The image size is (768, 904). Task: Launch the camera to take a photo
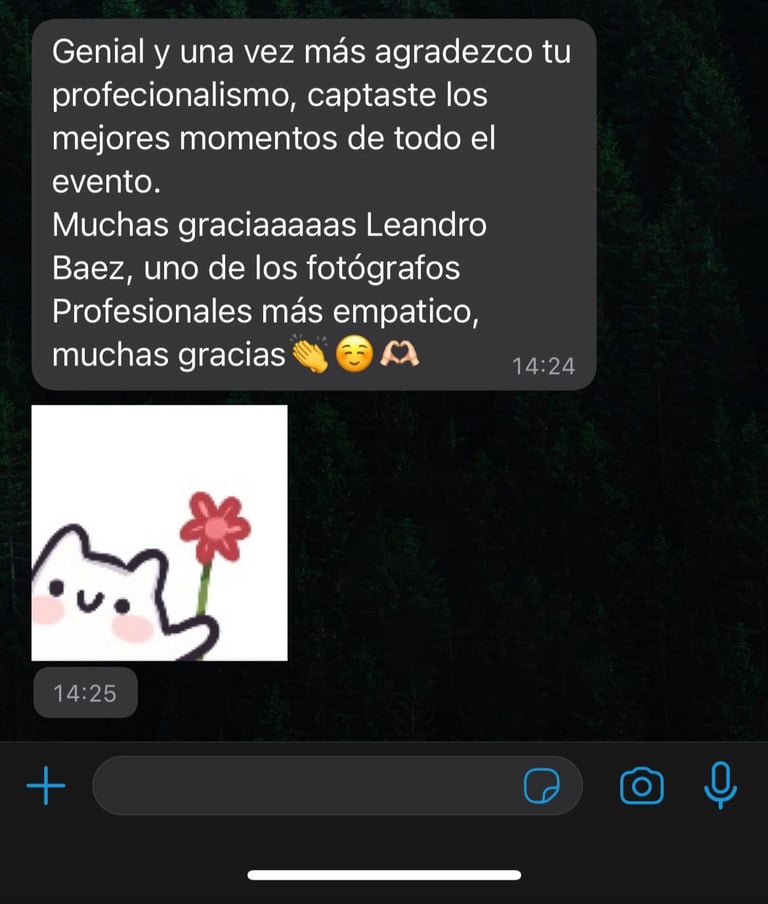pyautogui.click(x=641, y=786)
